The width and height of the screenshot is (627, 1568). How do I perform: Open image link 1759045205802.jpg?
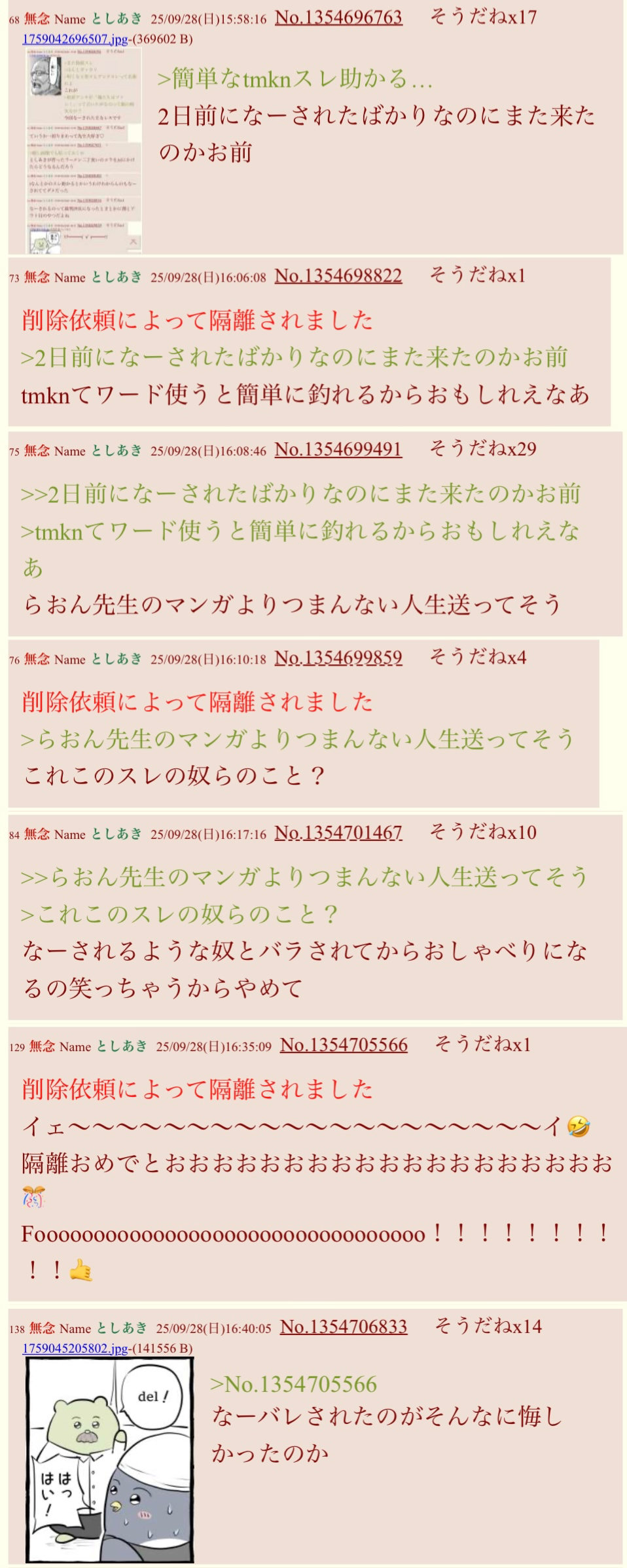point(75,1349)
